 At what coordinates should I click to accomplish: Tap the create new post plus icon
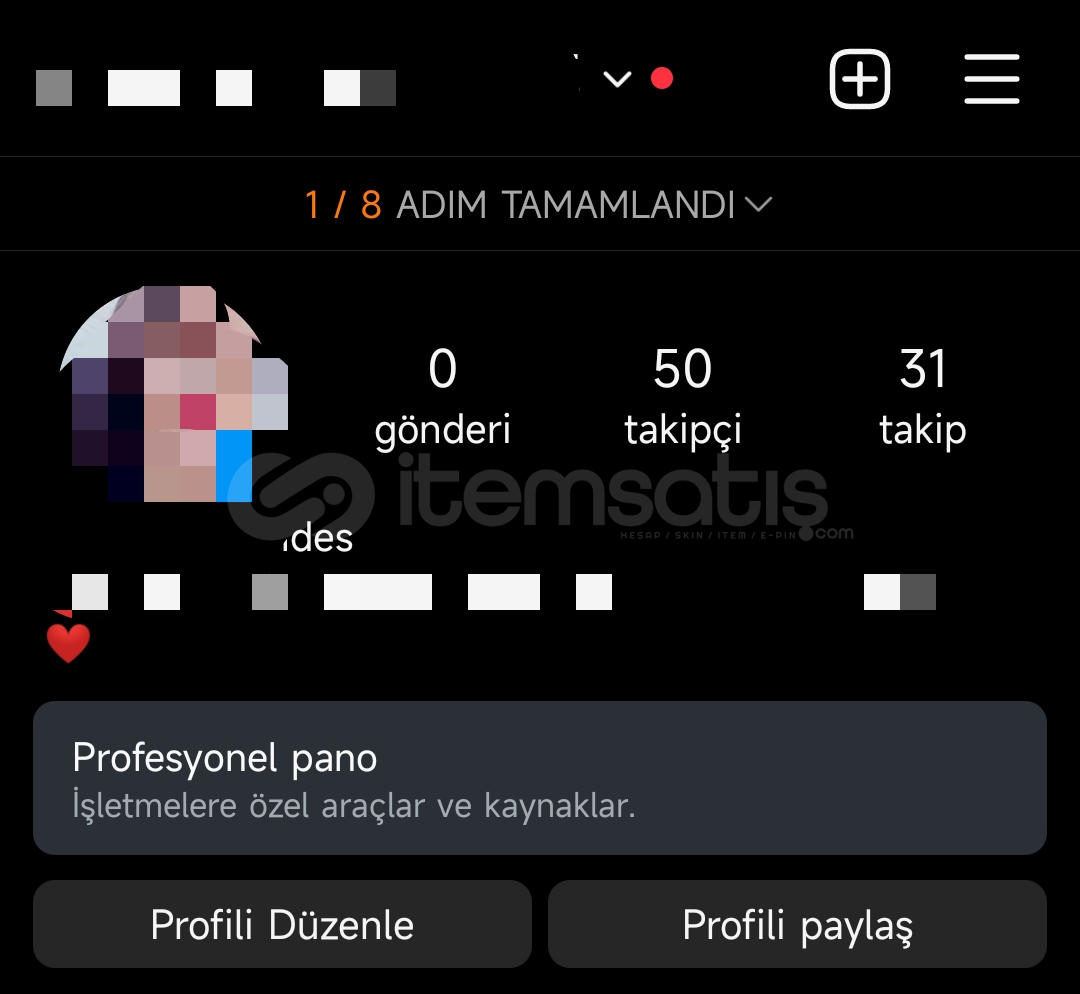[x=859, y=78]
